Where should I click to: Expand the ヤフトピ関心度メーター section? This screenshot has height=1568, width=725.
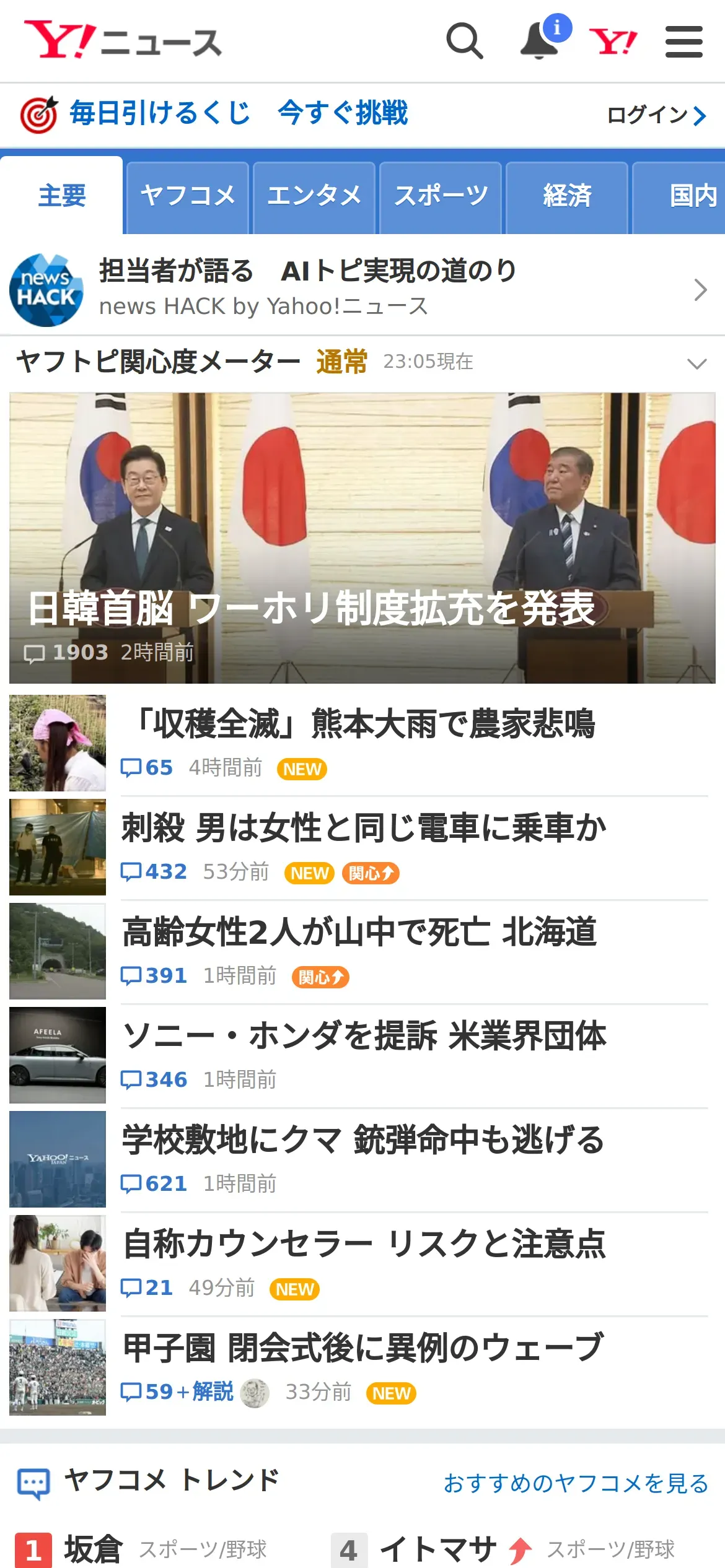[697, 363]
